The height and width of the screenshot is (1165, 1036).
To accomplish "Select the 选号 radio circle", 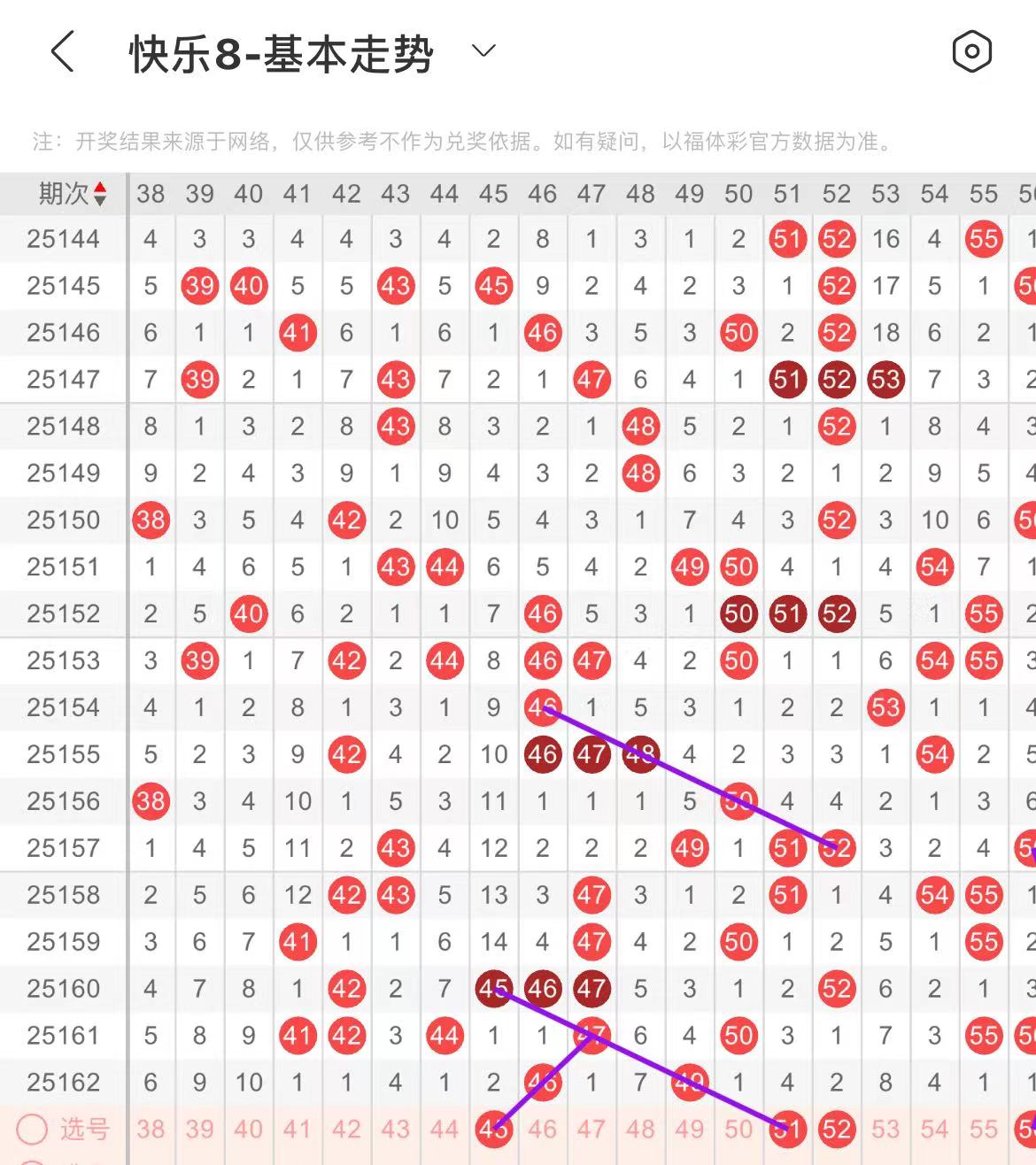I will point(32,1129).
